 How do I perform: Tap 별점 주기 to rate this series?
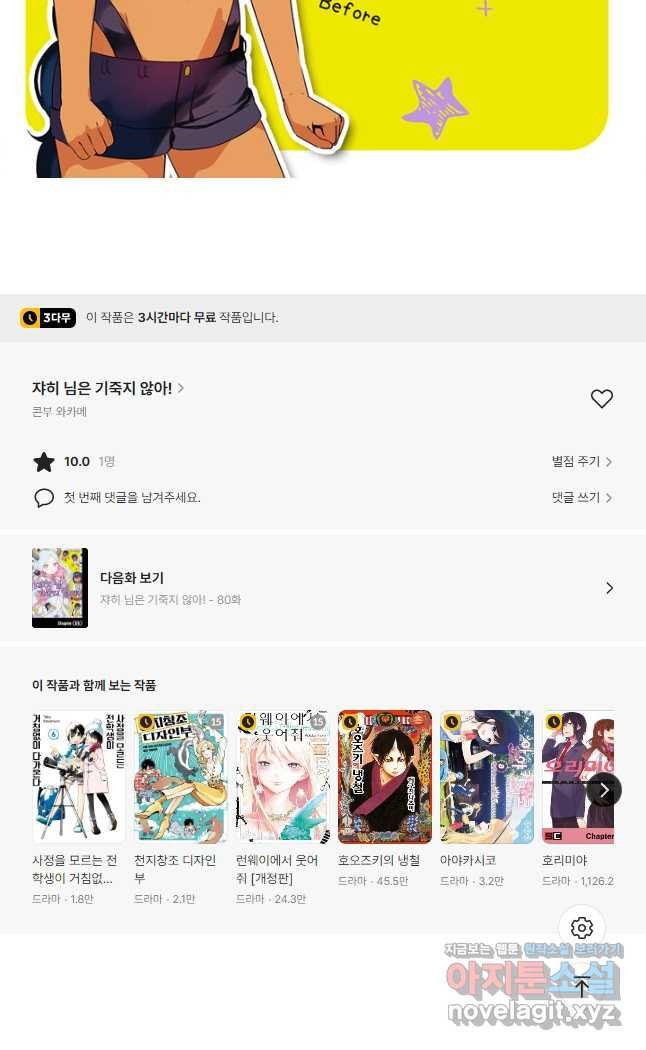[x=581, y=462]
